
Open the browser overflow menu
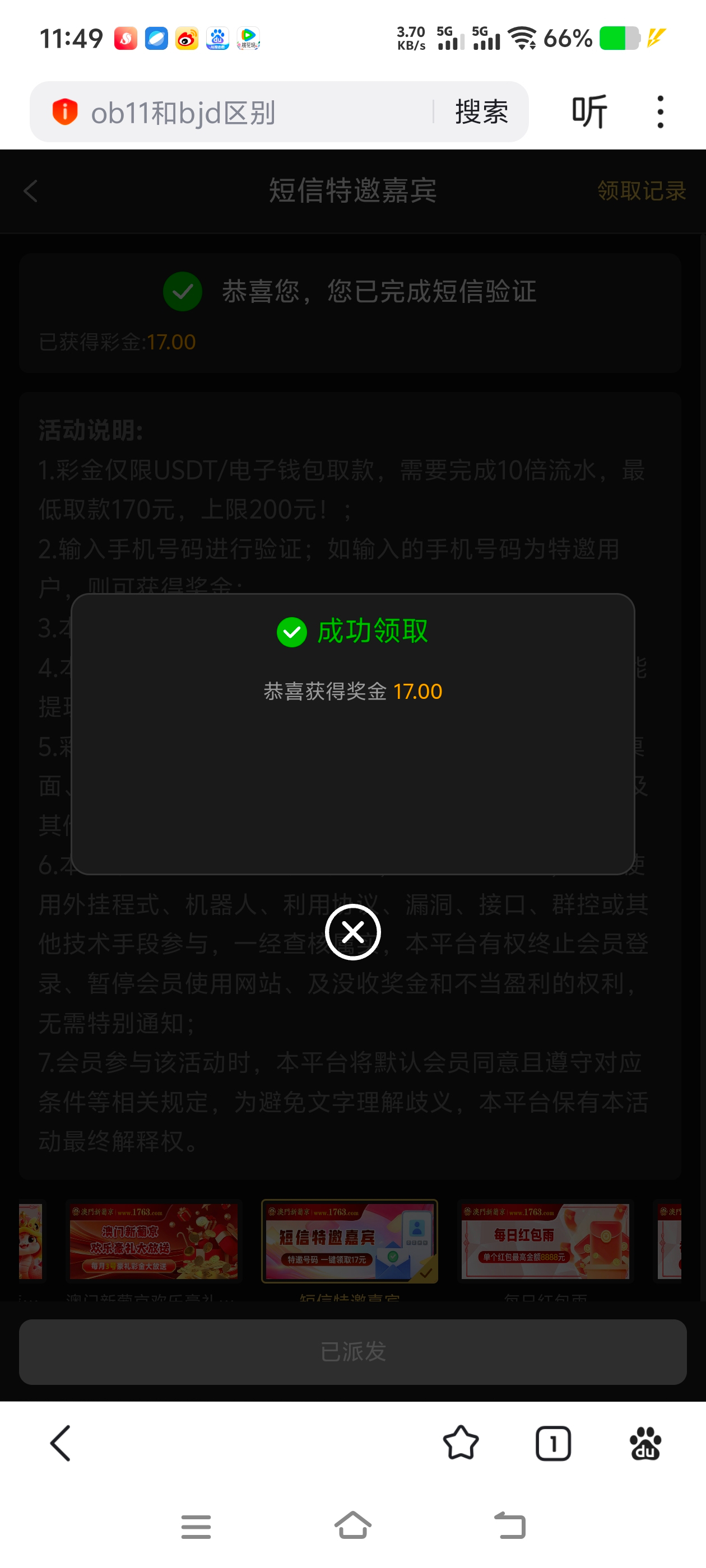(659, 112)
